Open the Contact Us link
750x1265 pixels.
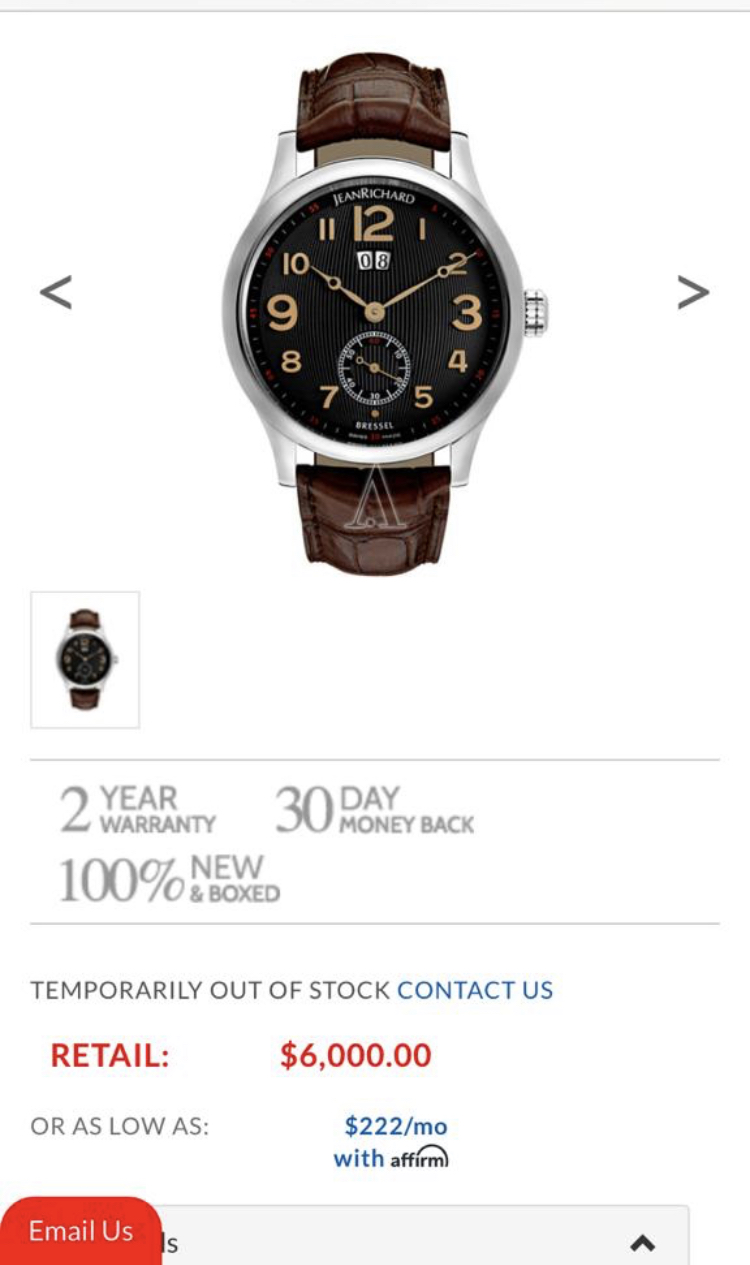(475, 990)
